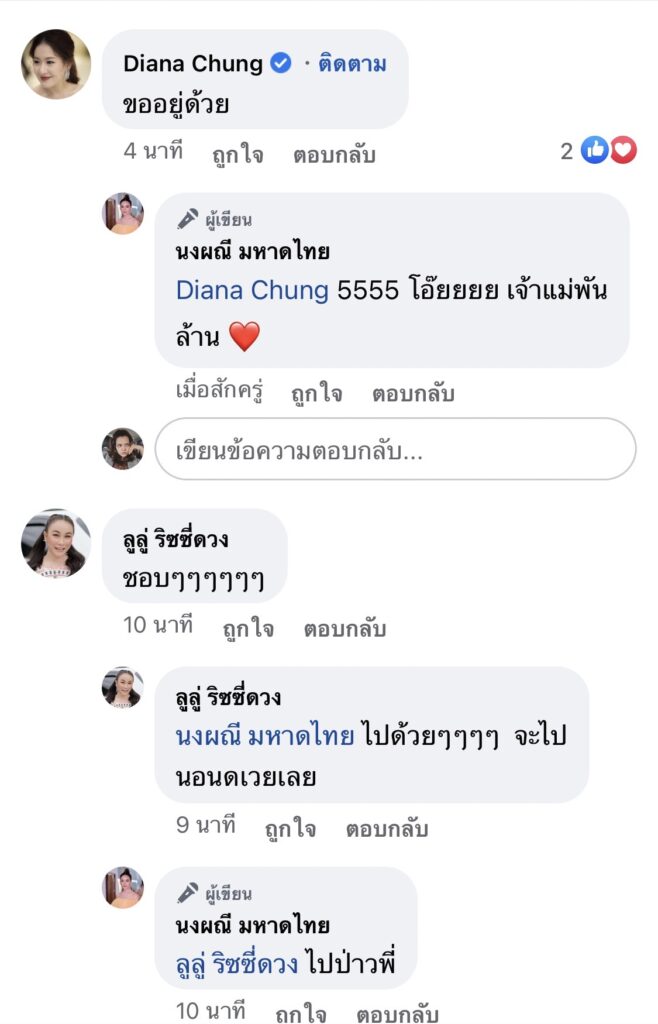
Task: Reply to the ชอบๆๆๆๆๆ comment
Action: pos(345,629)
